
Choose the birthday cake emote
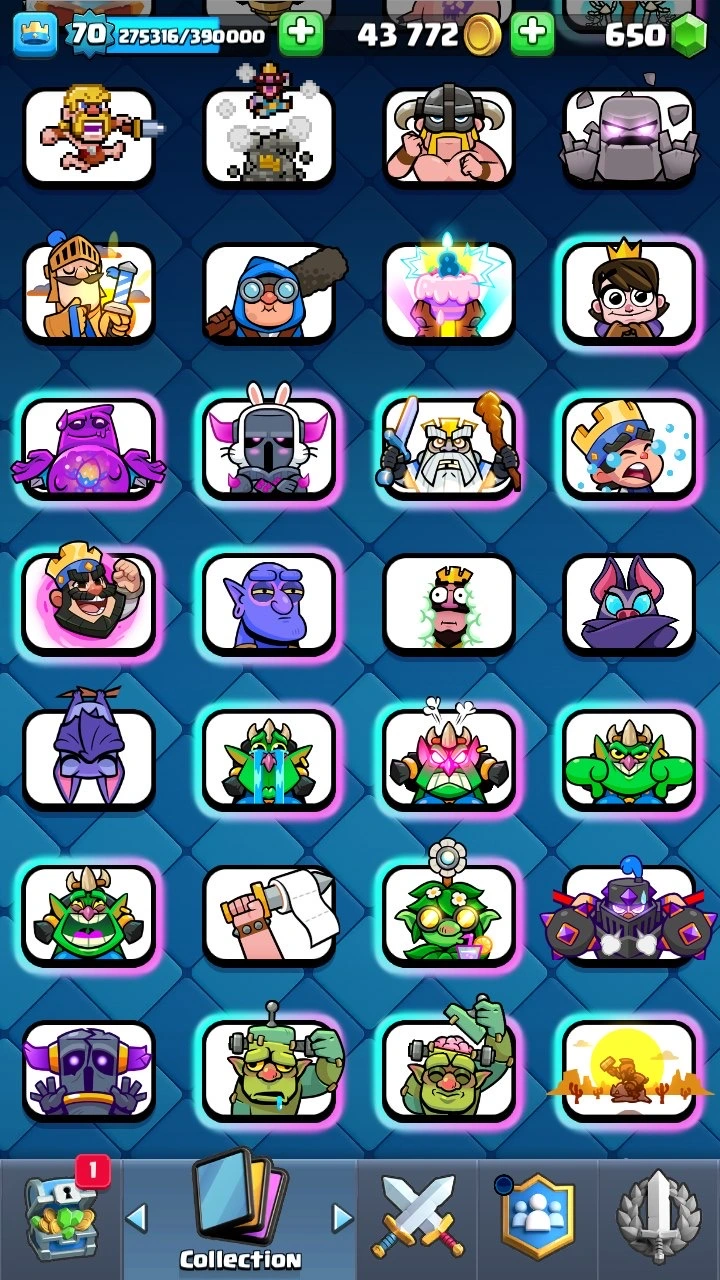(449, 291)
